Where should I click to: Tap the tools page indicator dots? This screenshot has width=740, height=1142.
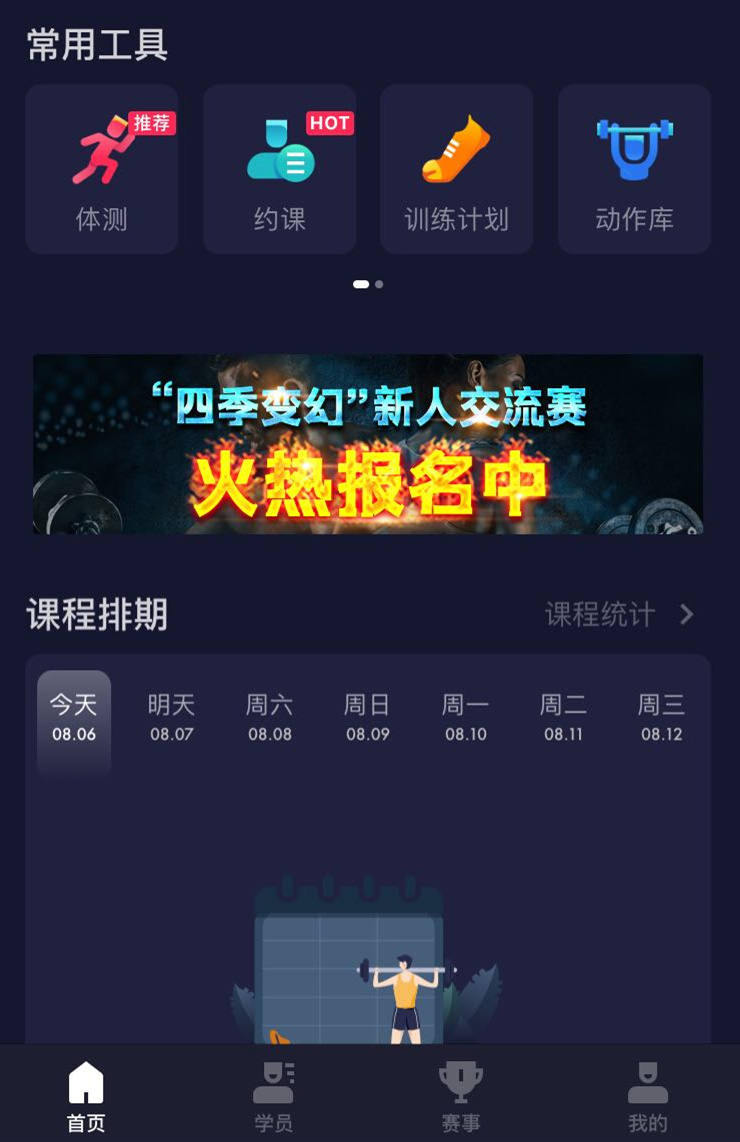[368, 284]
